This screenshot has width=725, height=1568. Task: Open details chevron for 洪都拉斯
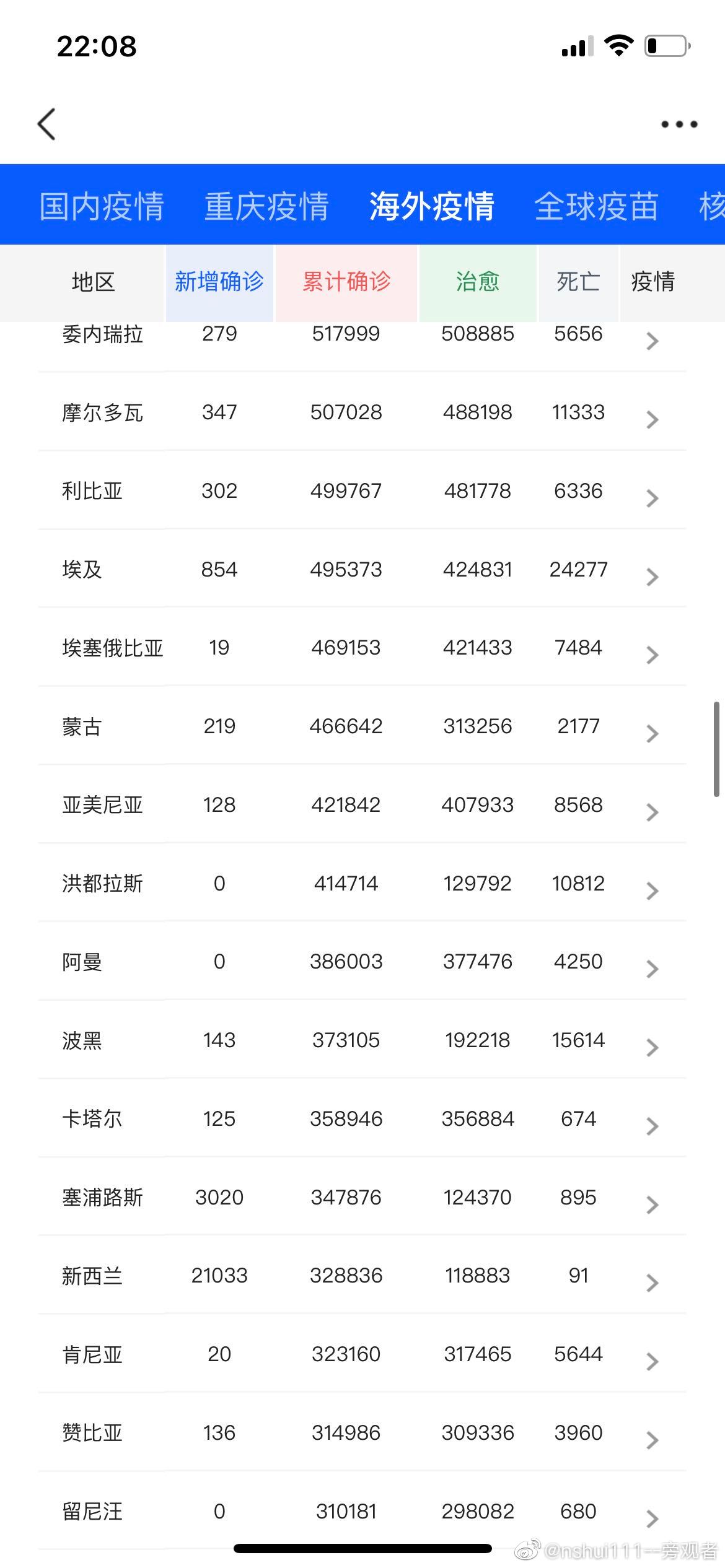click(x=652, y=891)
